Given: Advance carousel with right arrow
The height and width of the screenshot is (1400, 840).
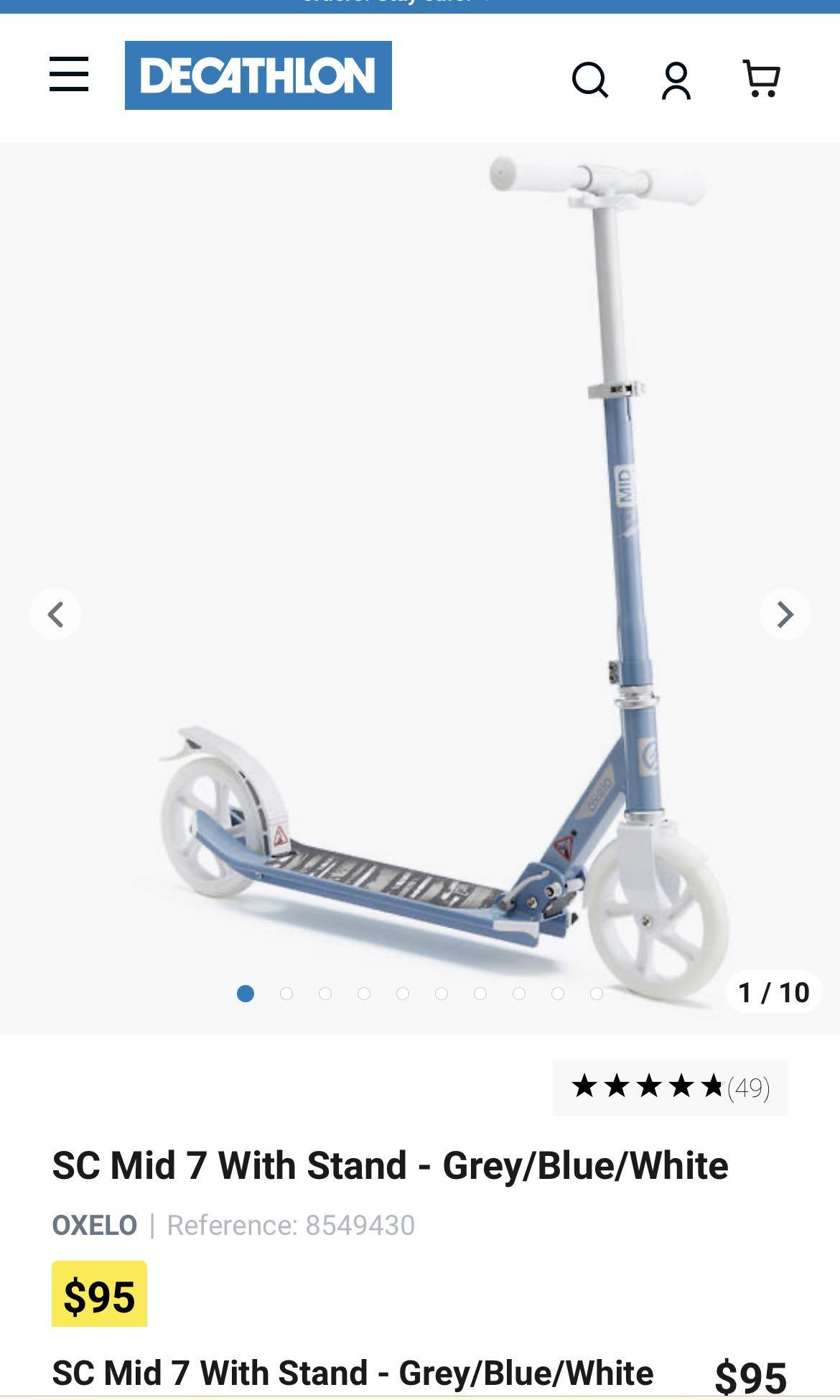Looking at the screenshot, I should [x=785, y=614].
